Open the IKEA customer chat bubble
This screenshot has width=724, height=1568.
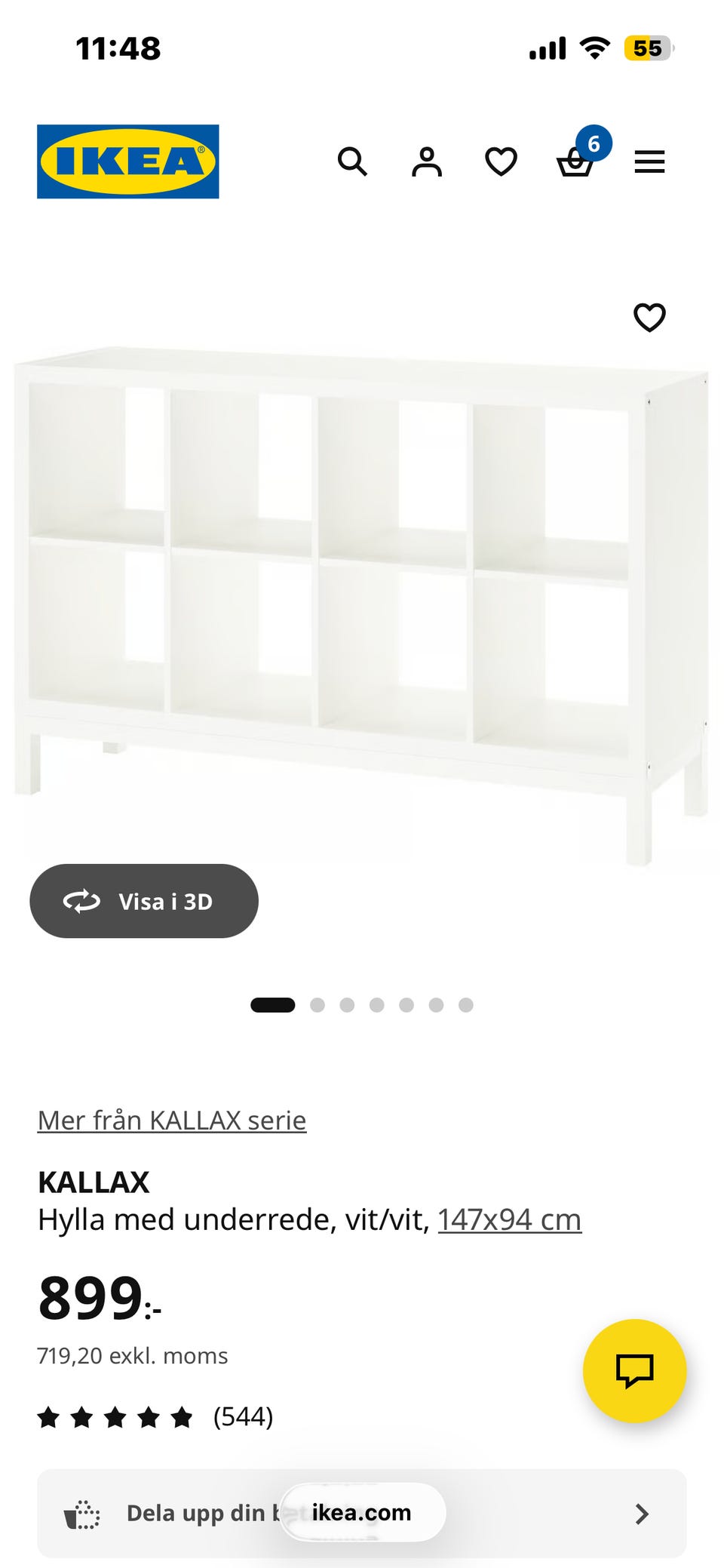[634, 1371]
